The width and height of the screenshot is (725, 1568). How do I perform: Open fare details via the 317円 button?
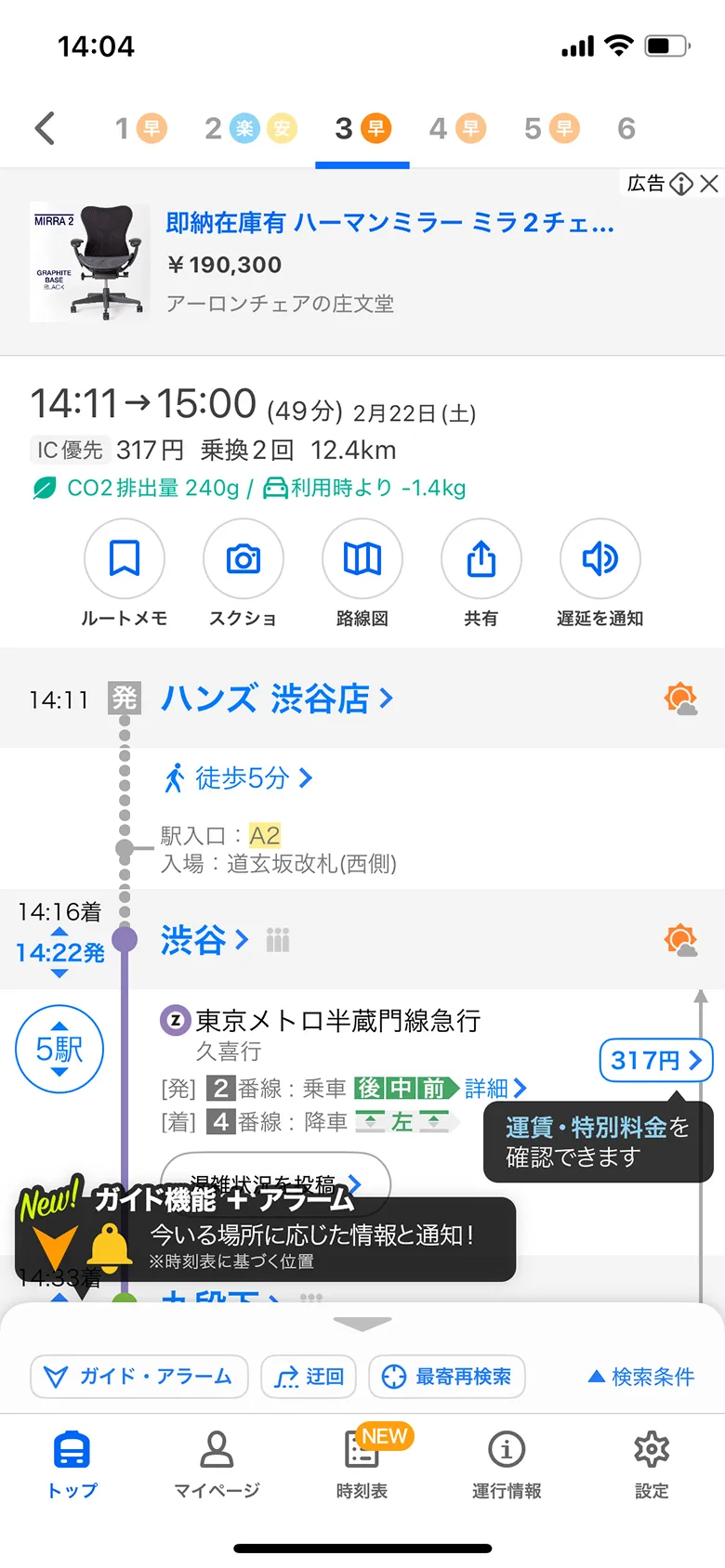(x=655, y=1060)
